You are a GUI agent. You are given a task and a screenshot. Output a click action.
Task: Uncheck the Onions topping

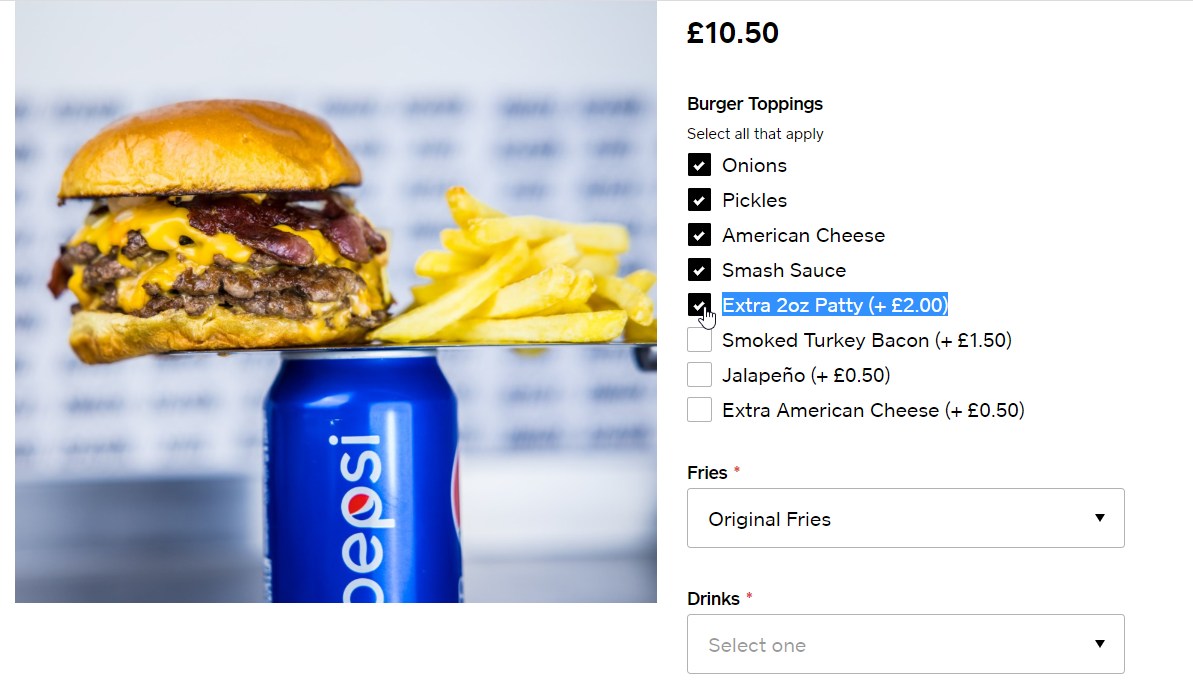(x=699, y=165)
